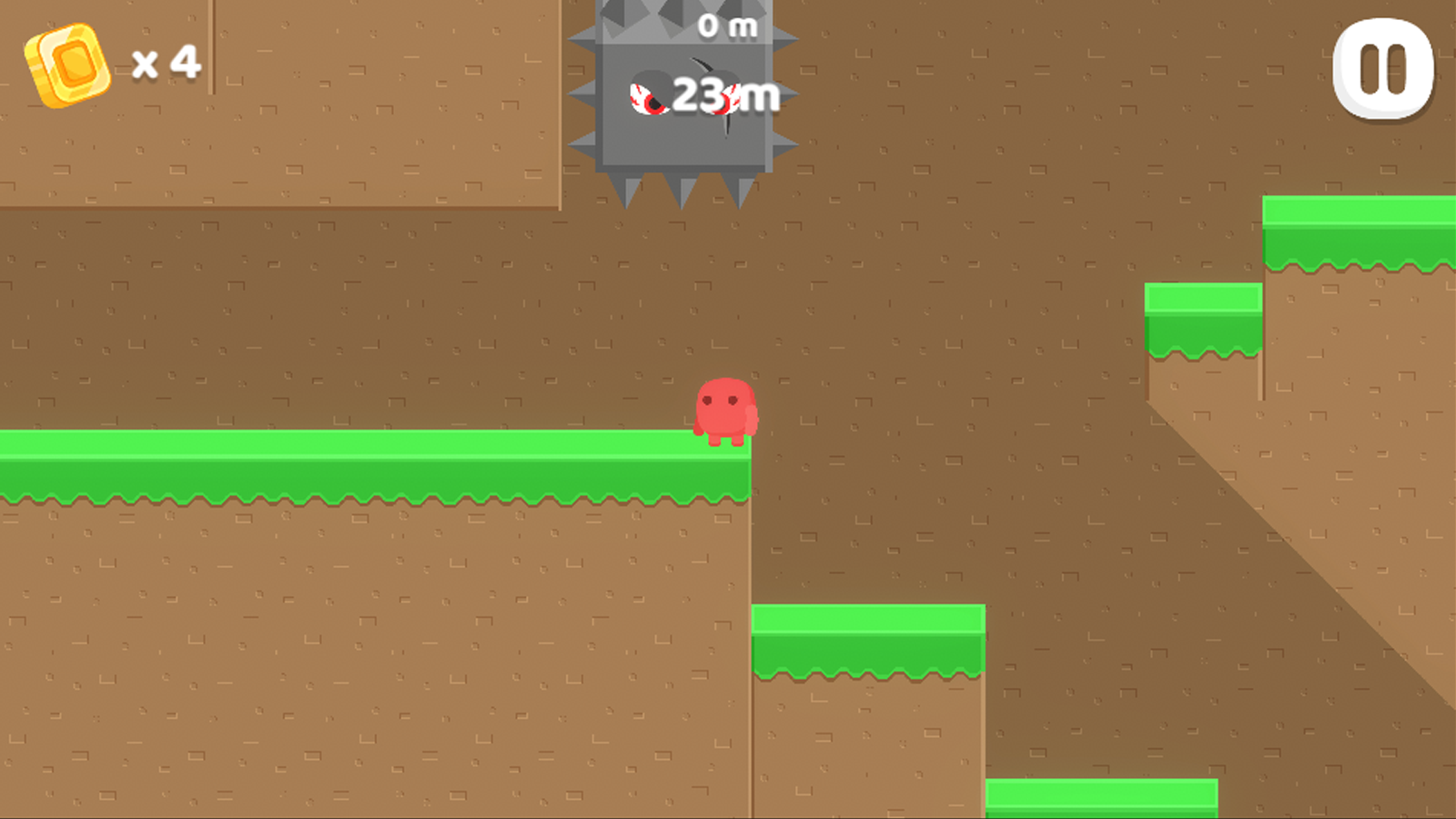Pause the game
1456x819 pixels.
(1382, 69)
